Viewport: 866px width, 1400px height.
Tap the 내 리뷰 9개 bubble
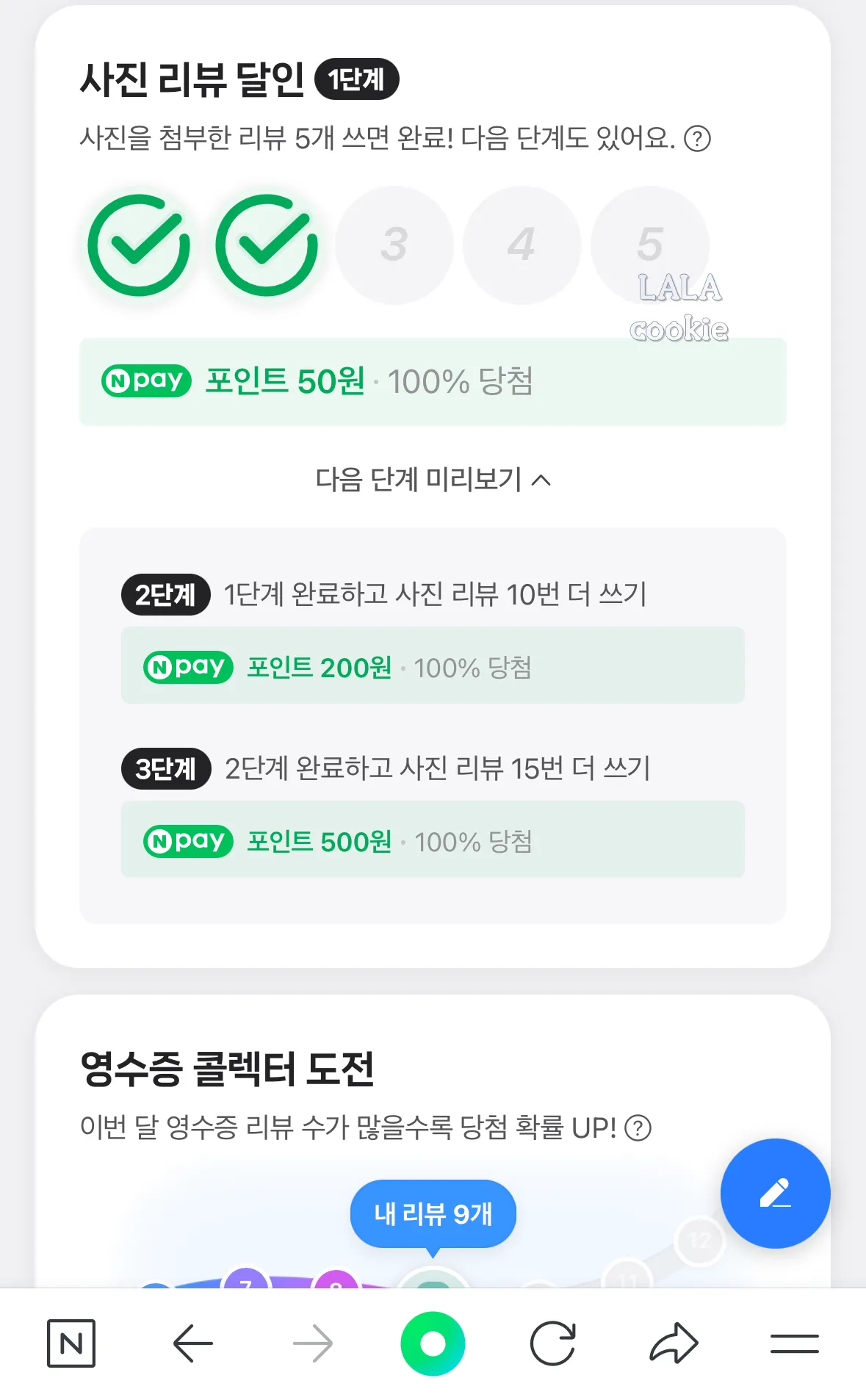click(433, 1214)
